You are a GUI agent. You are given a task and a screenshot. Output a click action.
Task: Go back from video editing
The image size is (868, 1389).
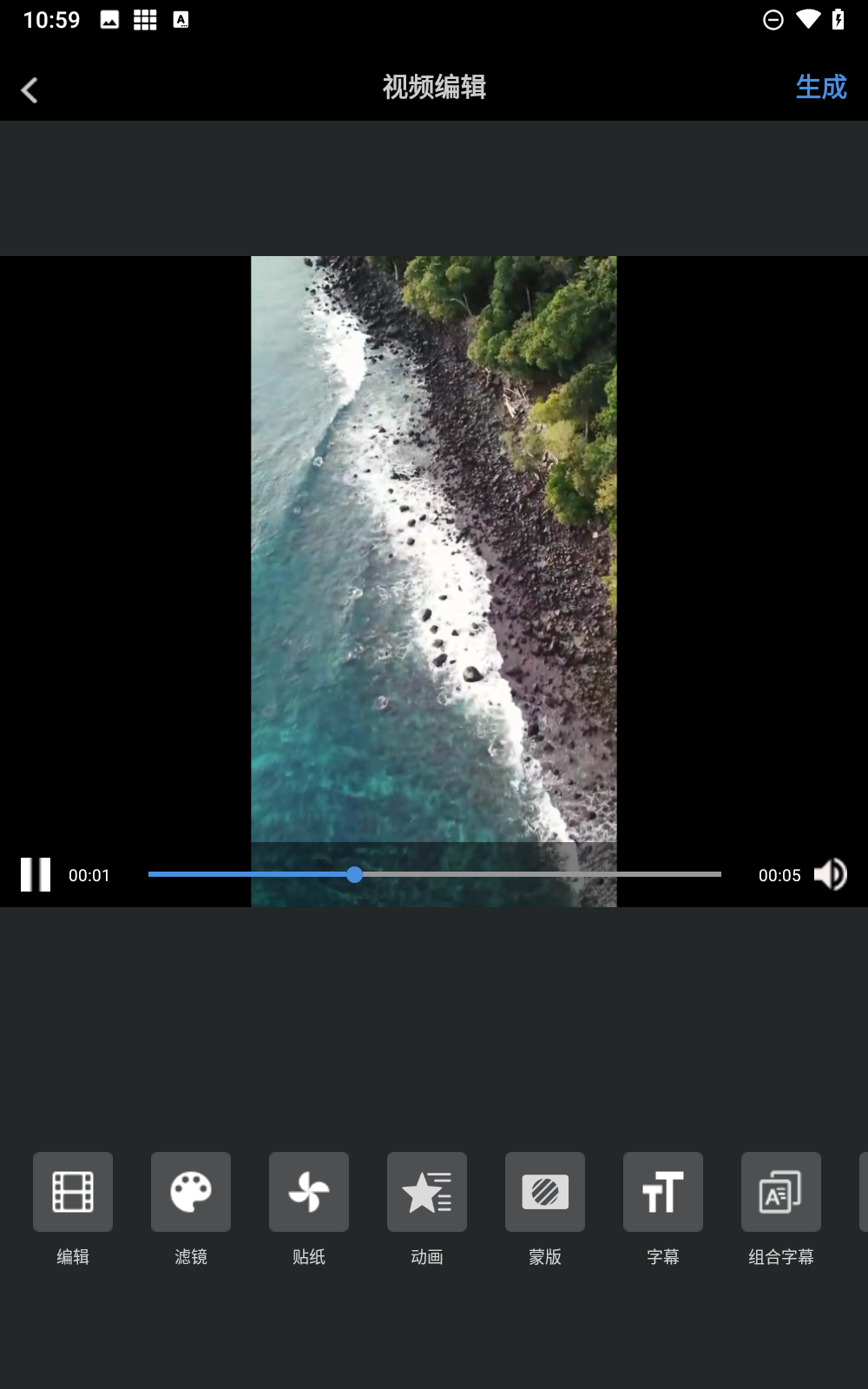30,89
